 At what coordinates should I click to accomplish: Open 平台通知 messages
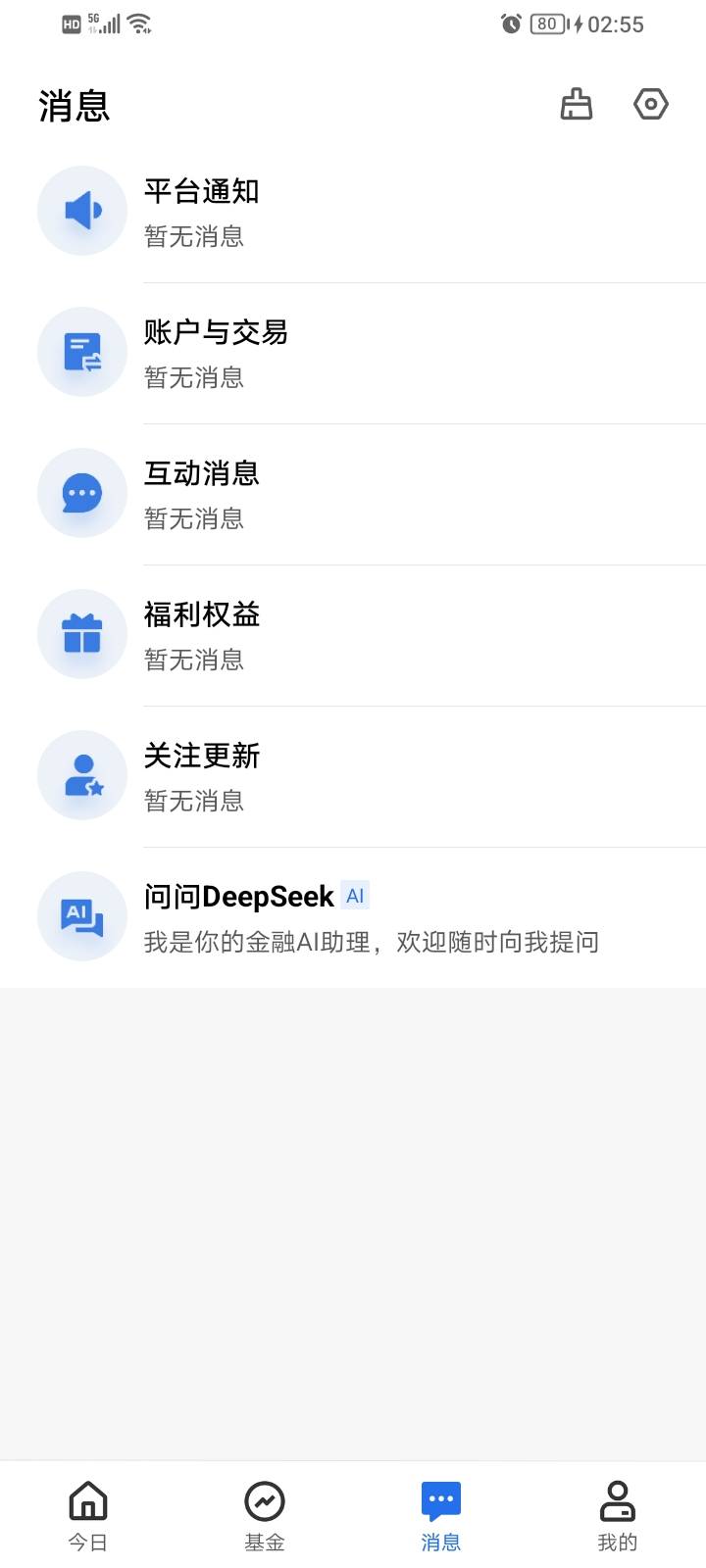pyautogui.click(x=353, y=212)
